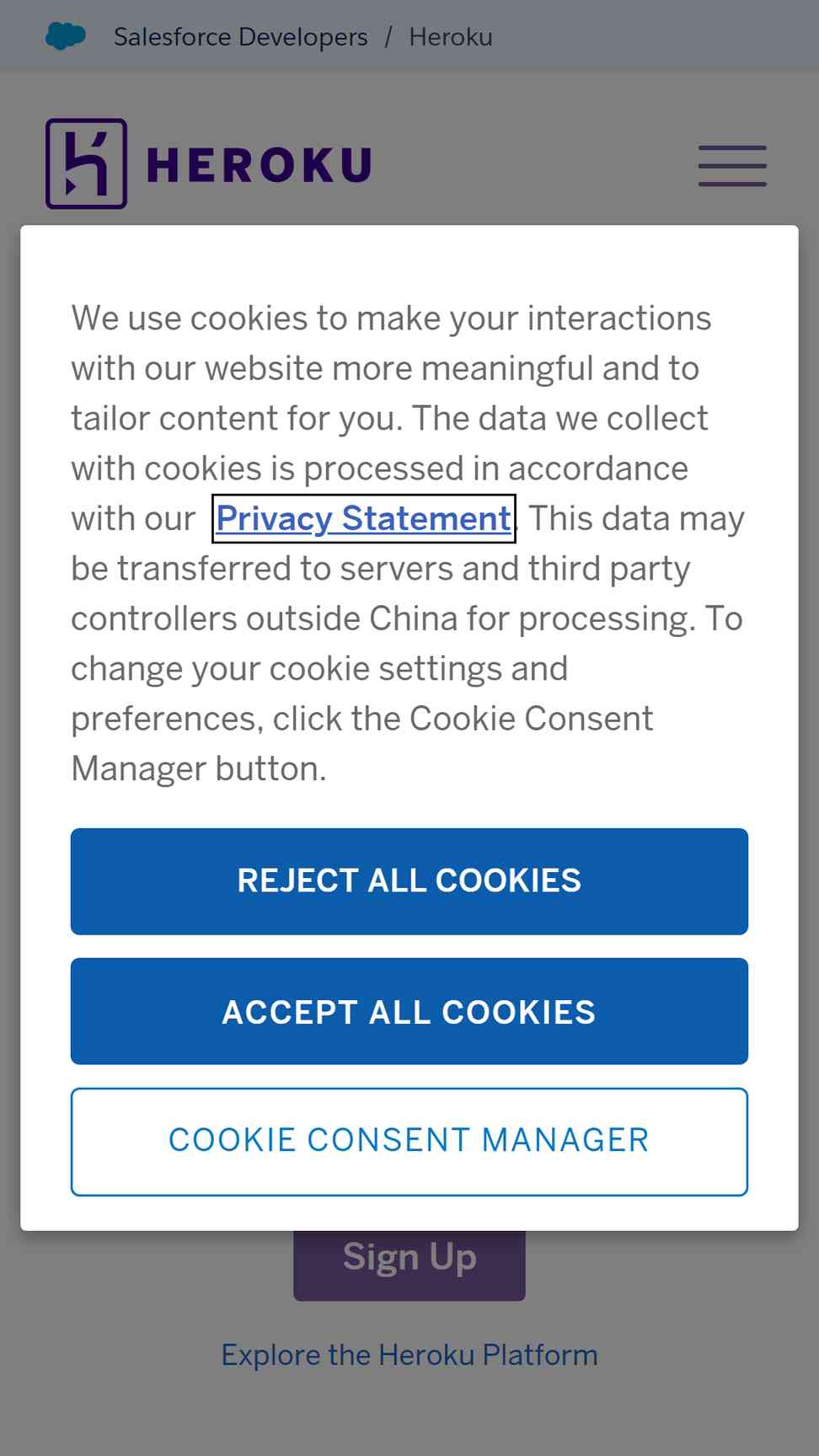Reject all cookies
Viewport: 819px width, 1456px height.
409,881
